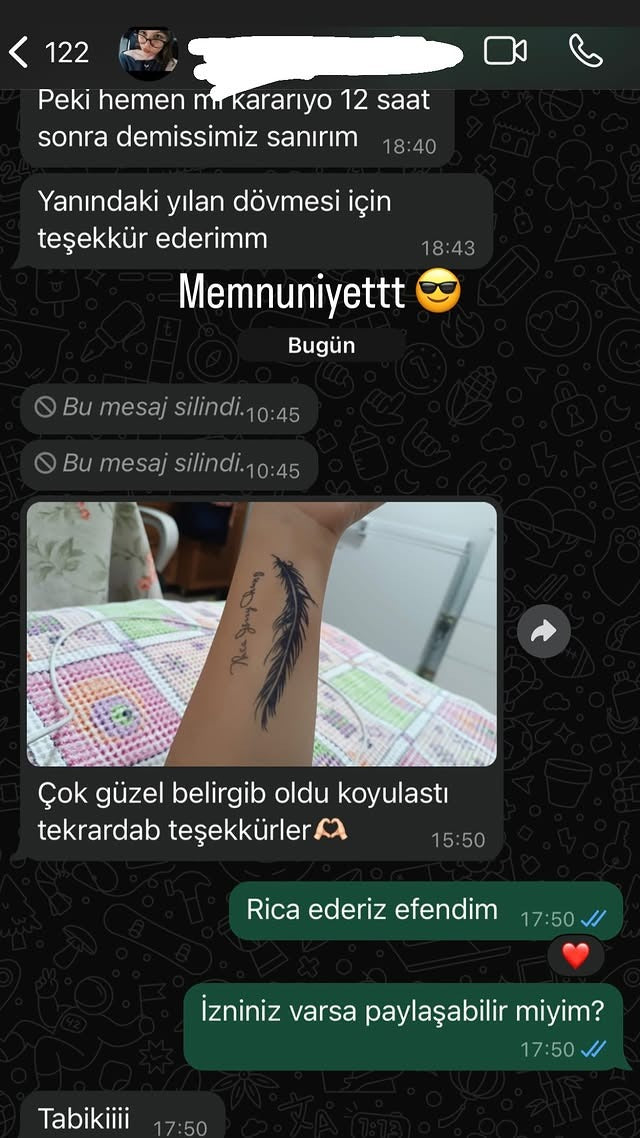640x1138 pixels.
Task: Start a video call
Action: [x=505, y=51]
